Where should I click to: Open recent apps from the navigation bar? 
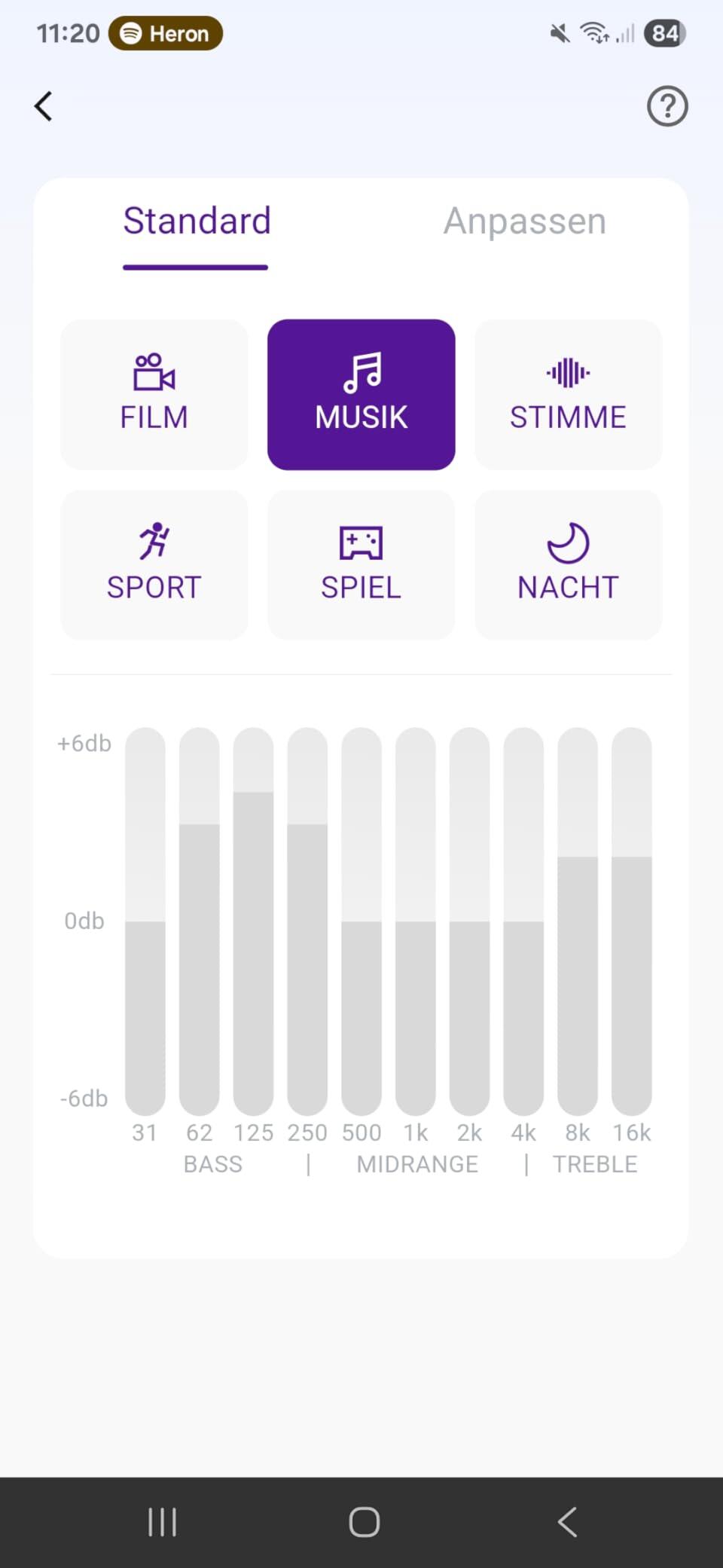(x=162, y=1522)
